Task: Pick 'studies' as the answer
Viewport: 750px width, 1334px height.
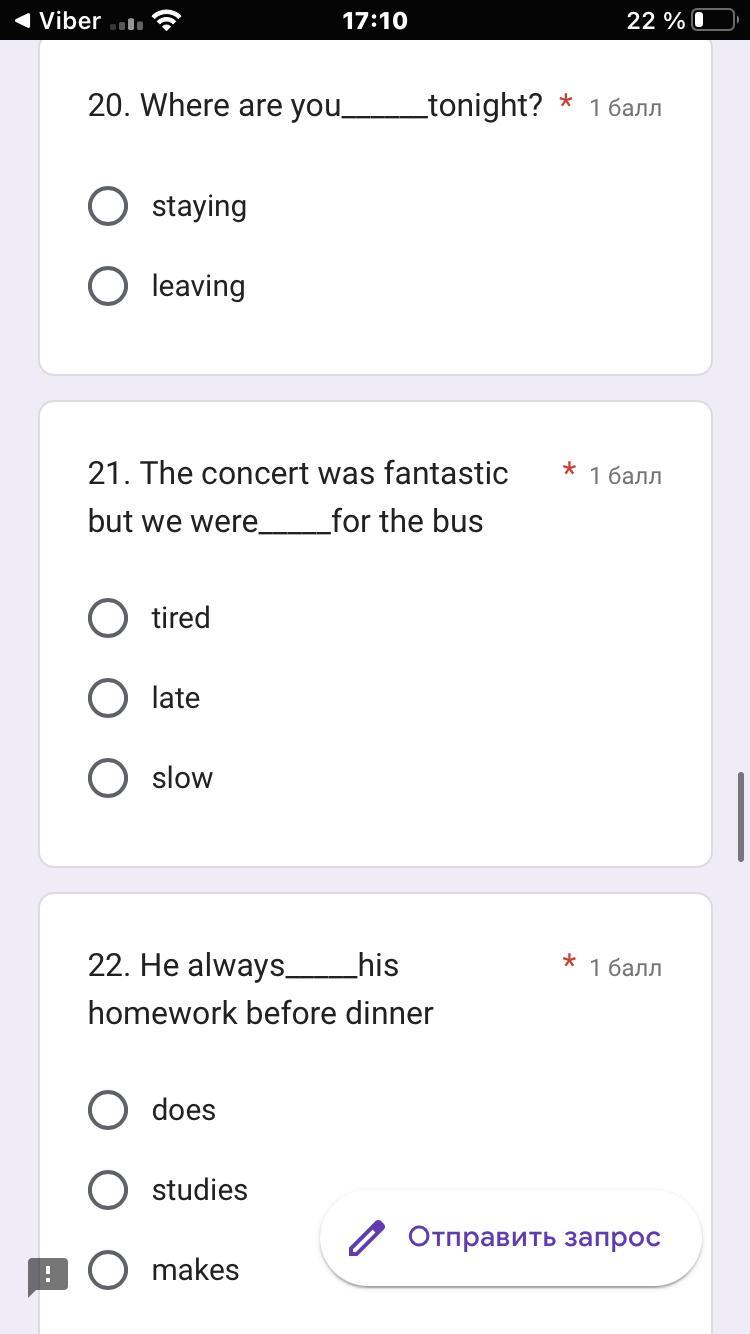Action: tap(108, 1190)
